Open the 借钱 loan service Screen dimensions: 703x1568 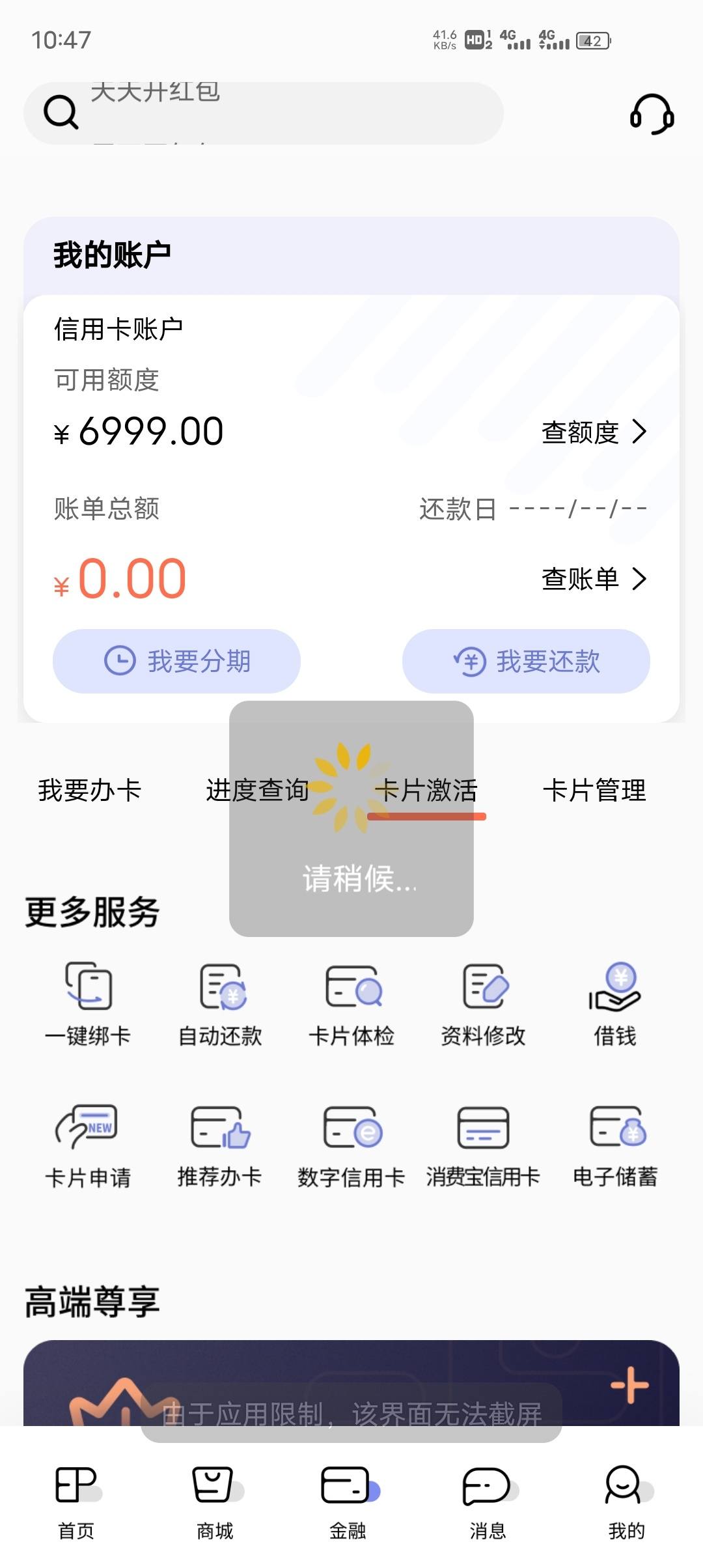(x=615, y=1003)
